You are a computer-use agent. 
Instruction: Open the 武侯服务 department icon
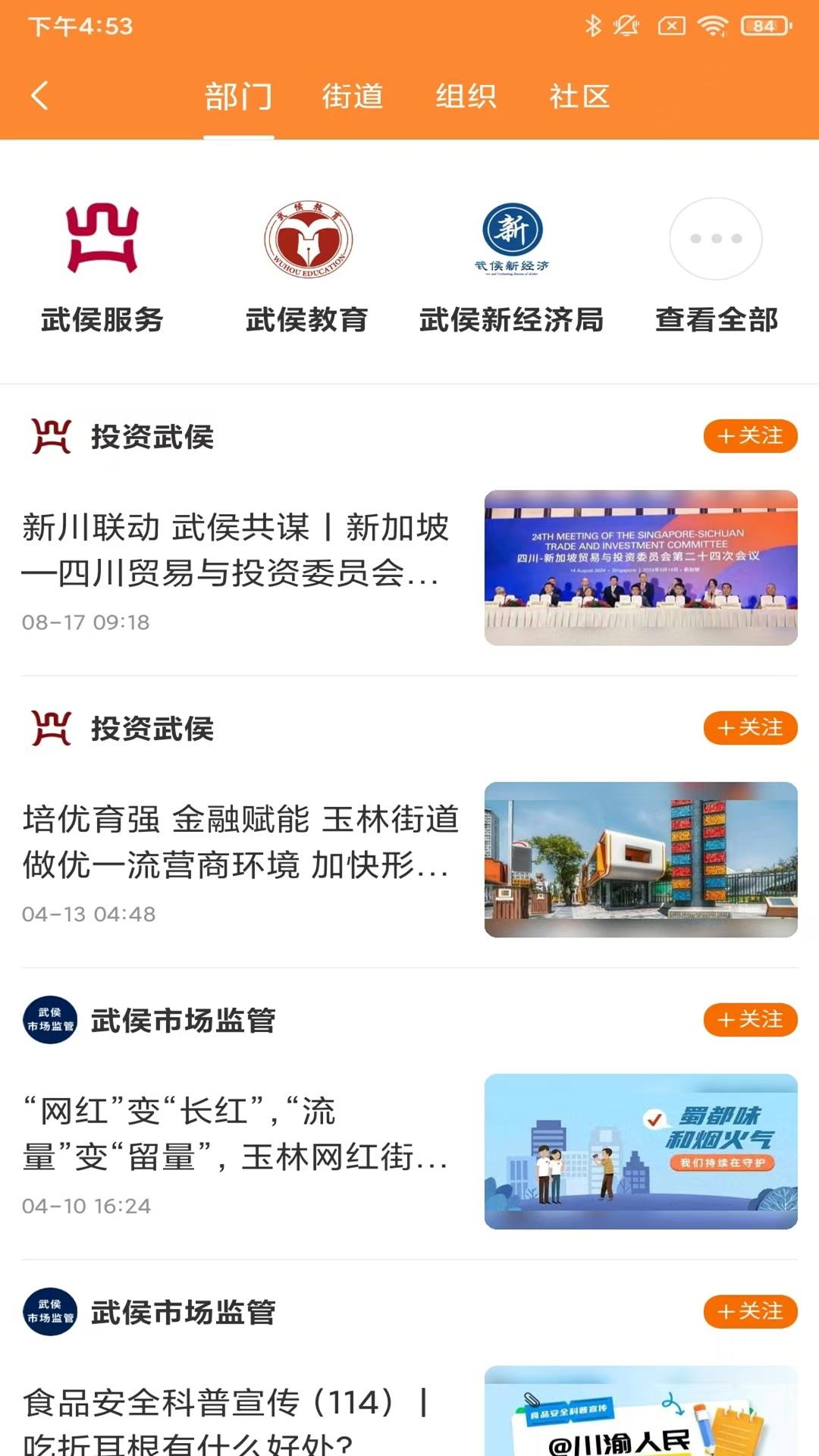pos(101,239)
